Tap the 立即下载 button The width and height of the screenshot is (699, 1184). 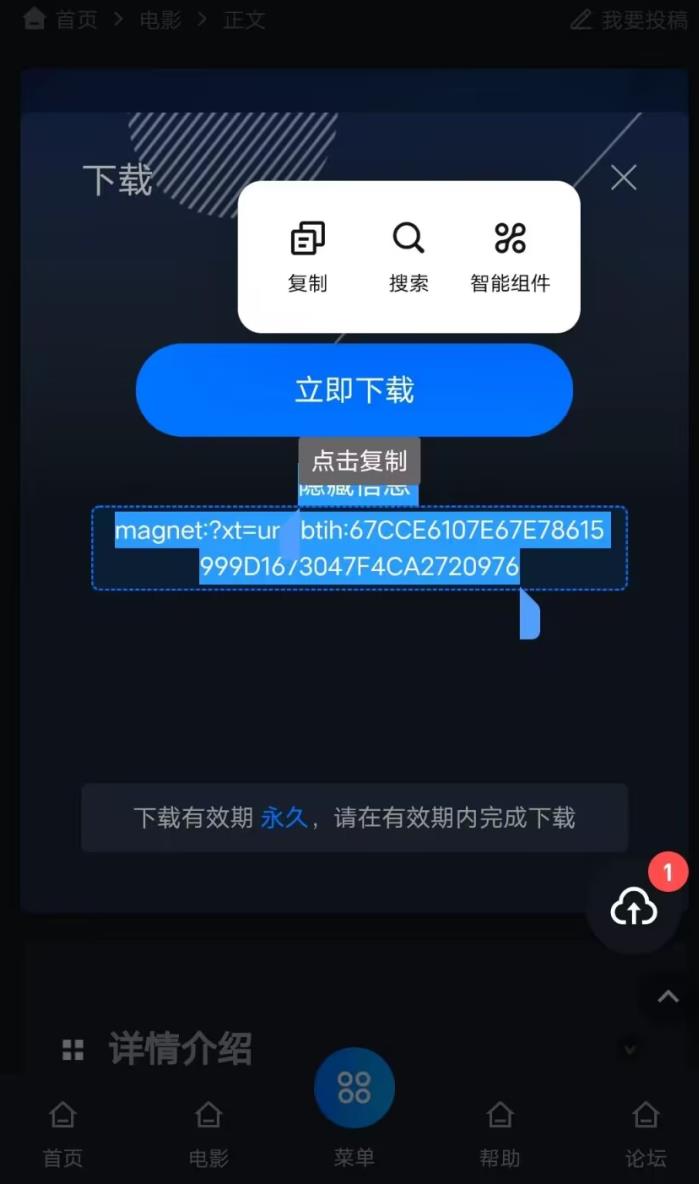point(354,390)
